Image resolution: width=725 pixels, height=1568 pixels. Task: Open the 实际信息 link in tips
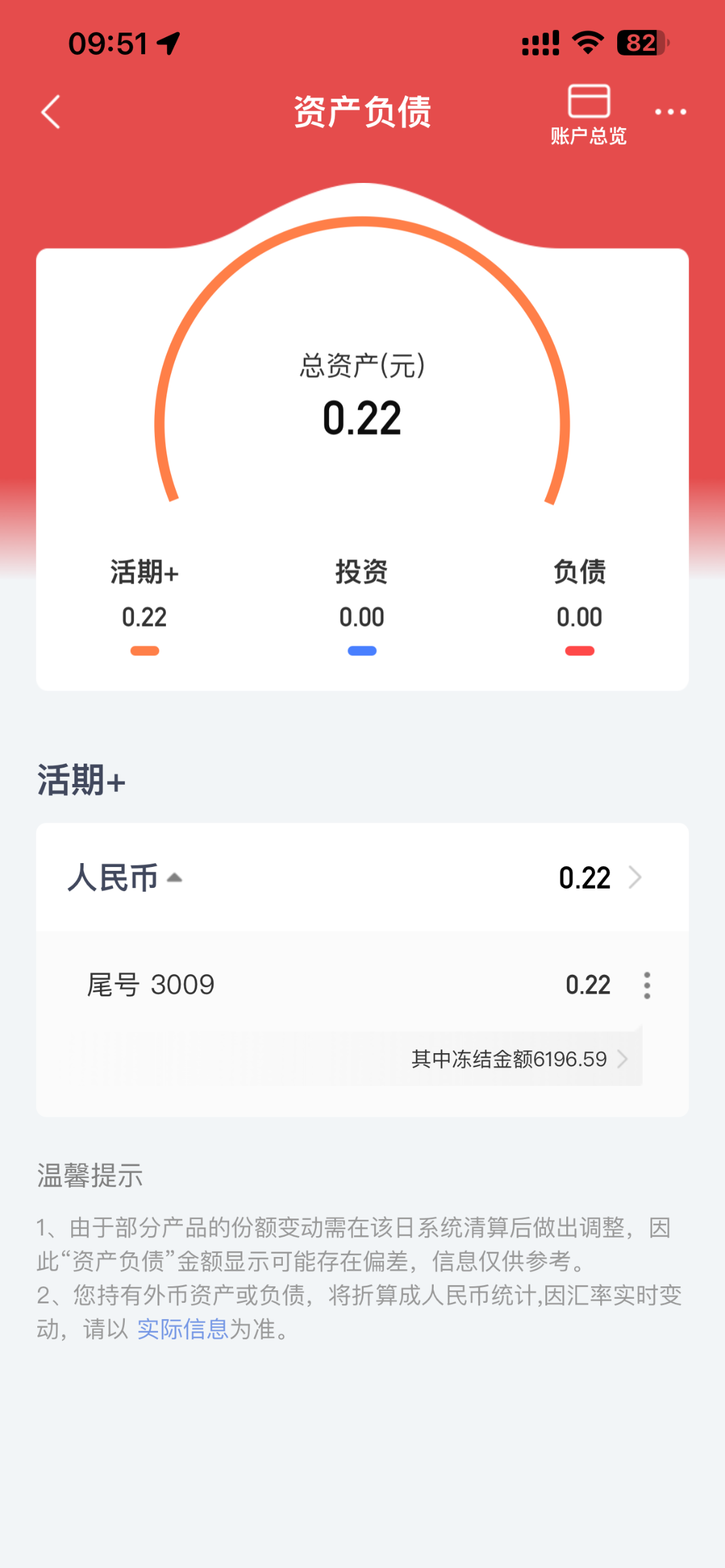tap(182, 1329)
